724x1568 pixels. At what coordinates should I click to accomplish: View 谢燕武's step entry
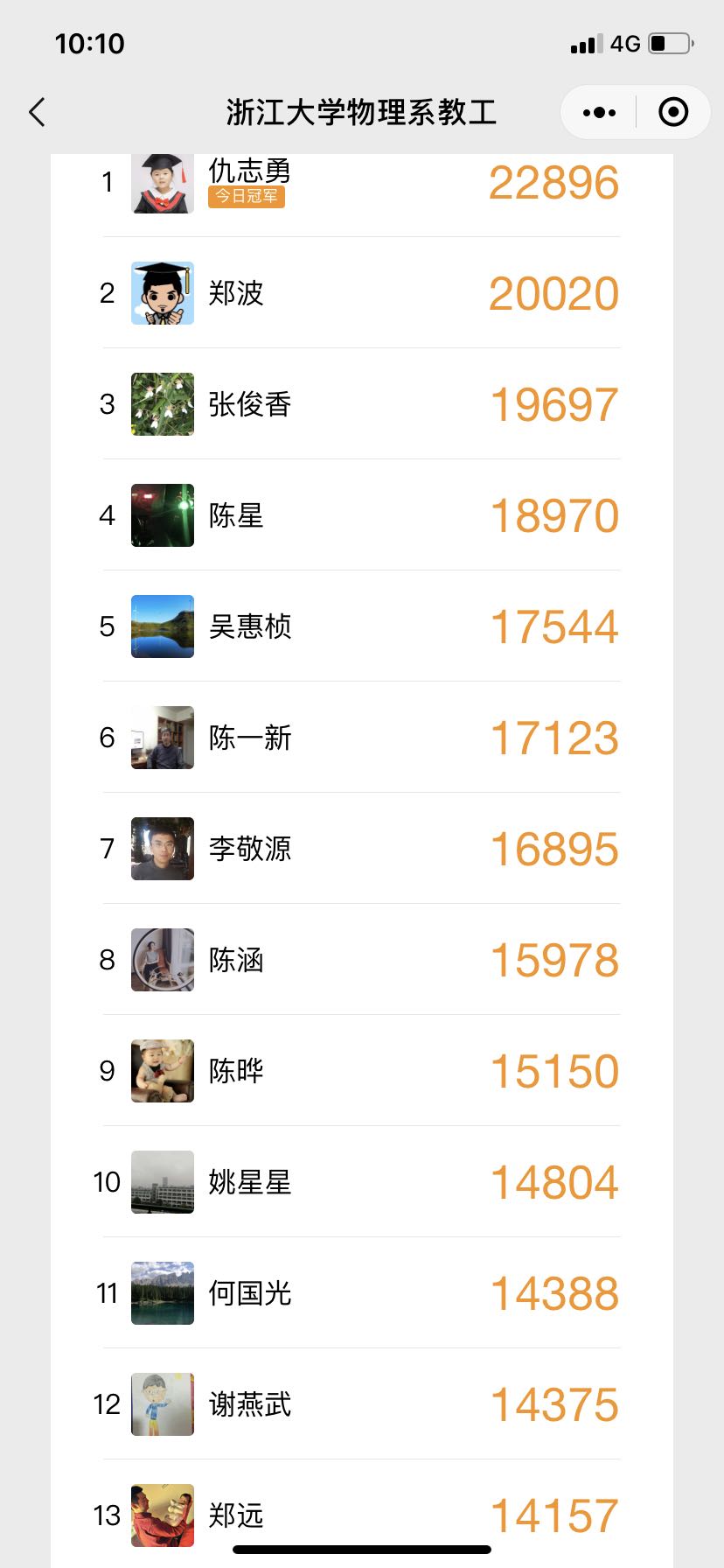point(361,1404)
